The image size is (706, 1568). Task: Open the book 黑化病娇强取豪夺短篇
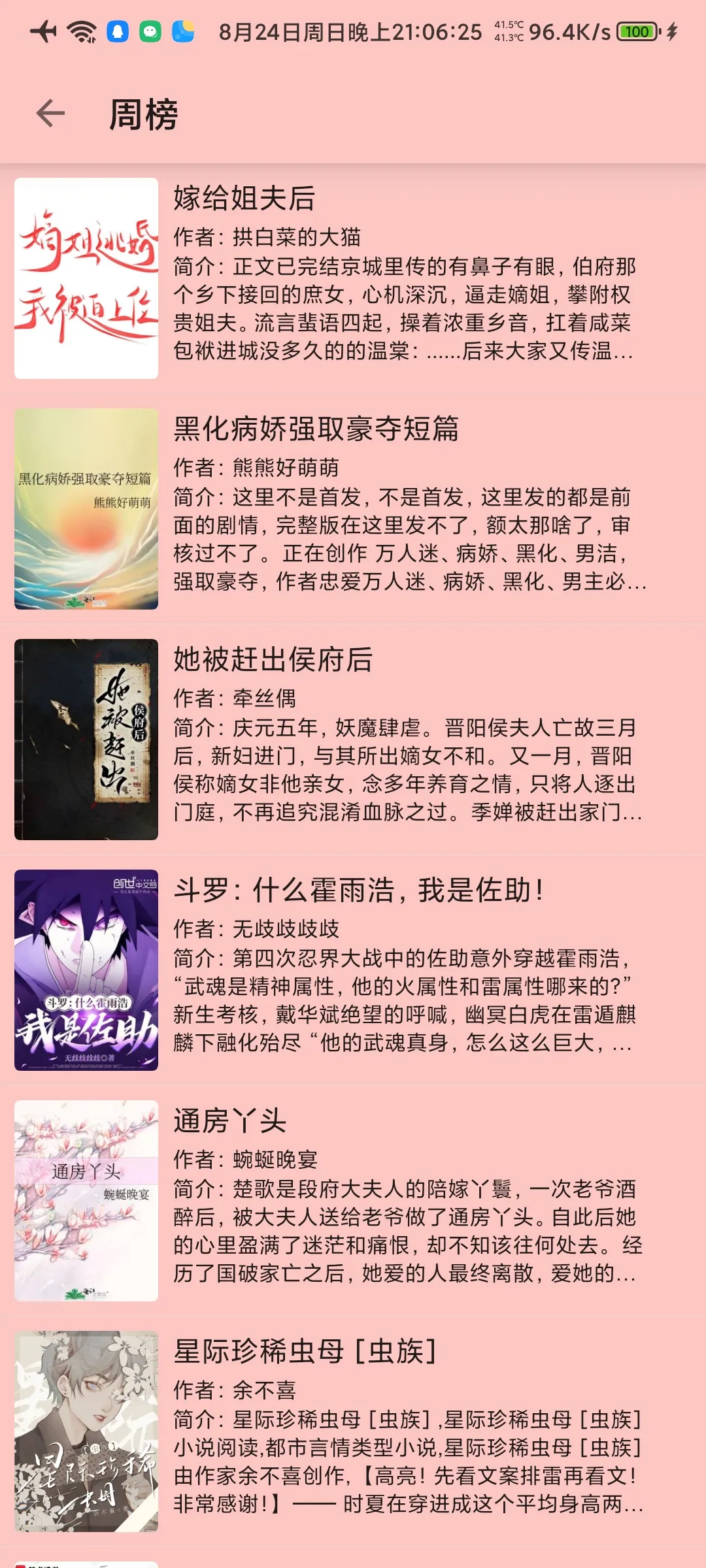[353, 509]
